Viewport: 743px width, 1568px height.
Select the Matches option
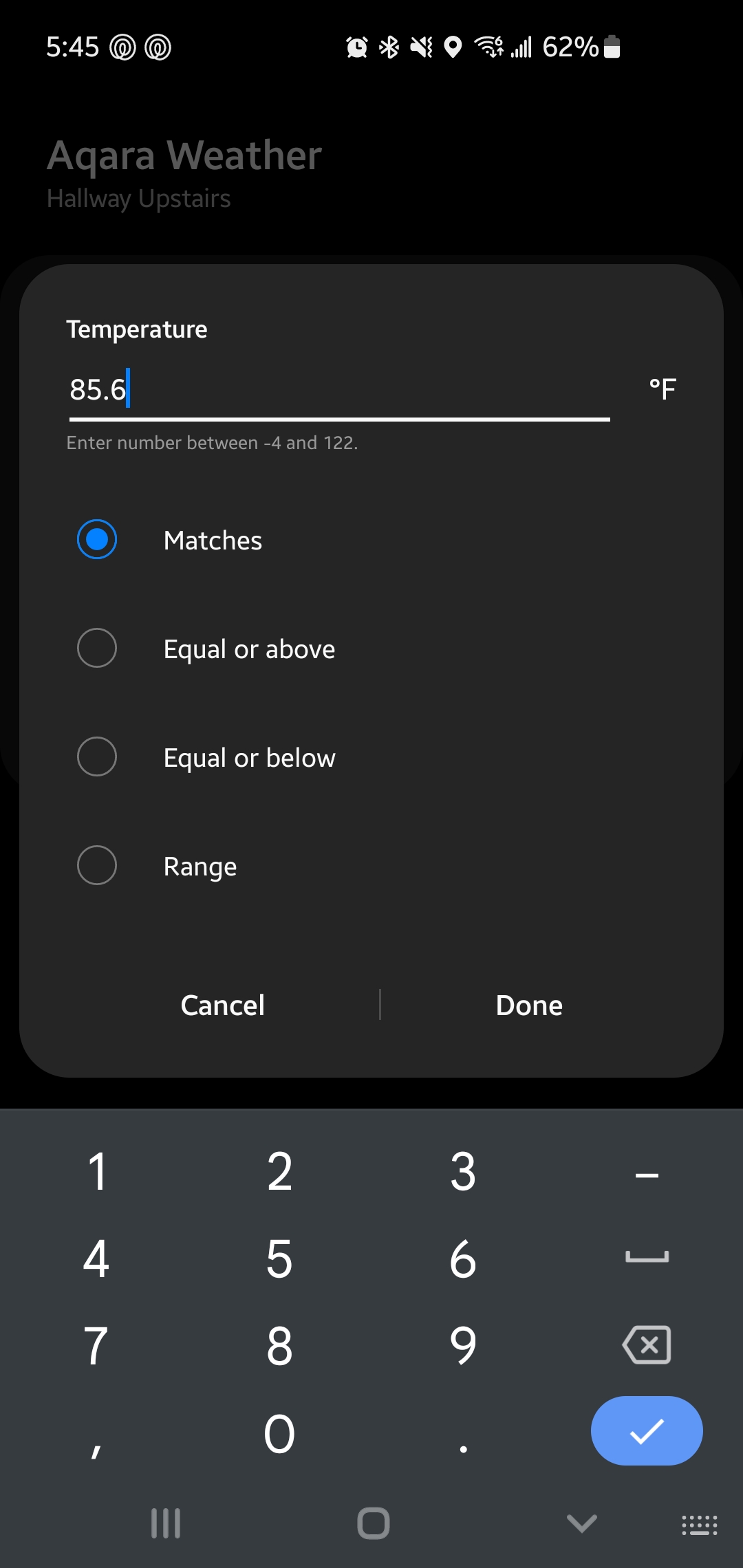pyautogui.click(x=97, y=540)
